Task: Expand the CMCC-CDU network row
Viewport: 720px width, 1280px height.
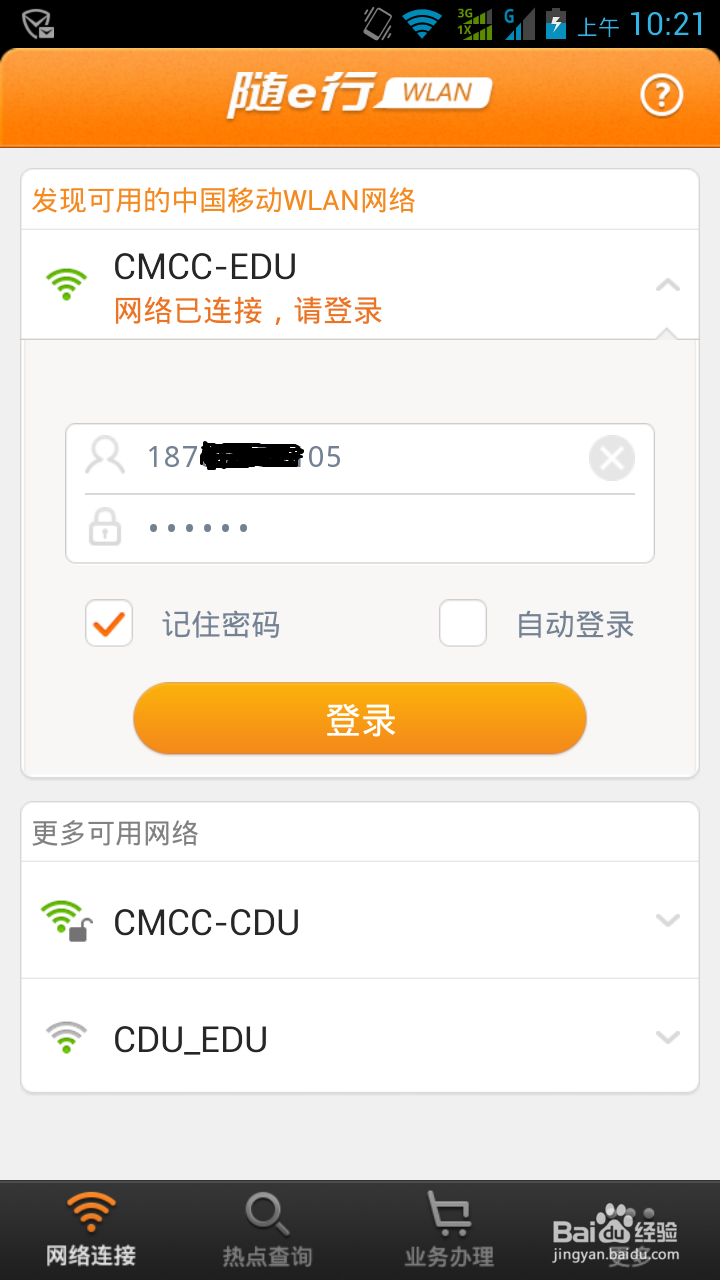Action: click(667, 920)
